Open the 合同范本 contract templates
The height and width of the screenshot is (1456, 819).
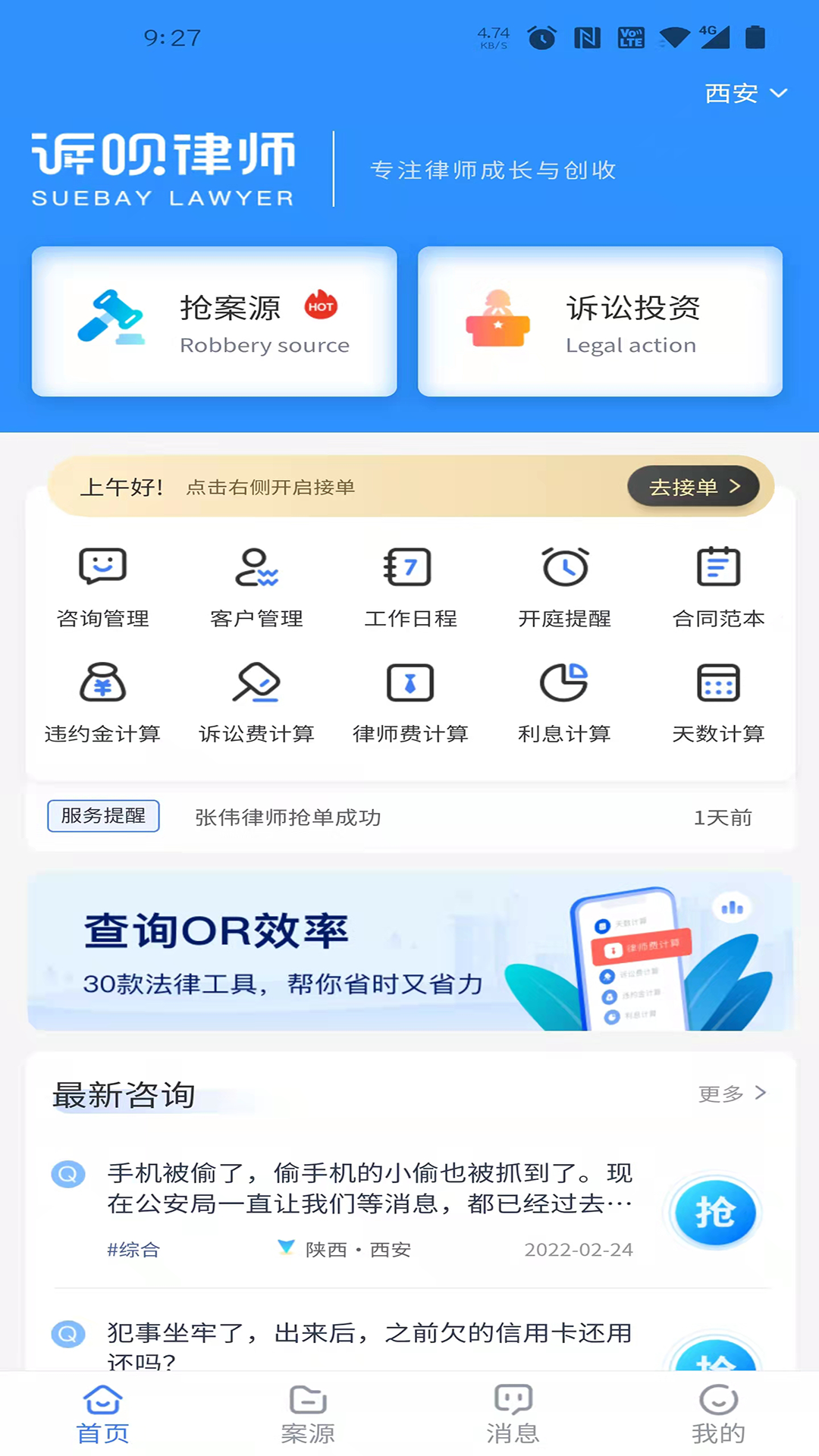tap(719, 585)
